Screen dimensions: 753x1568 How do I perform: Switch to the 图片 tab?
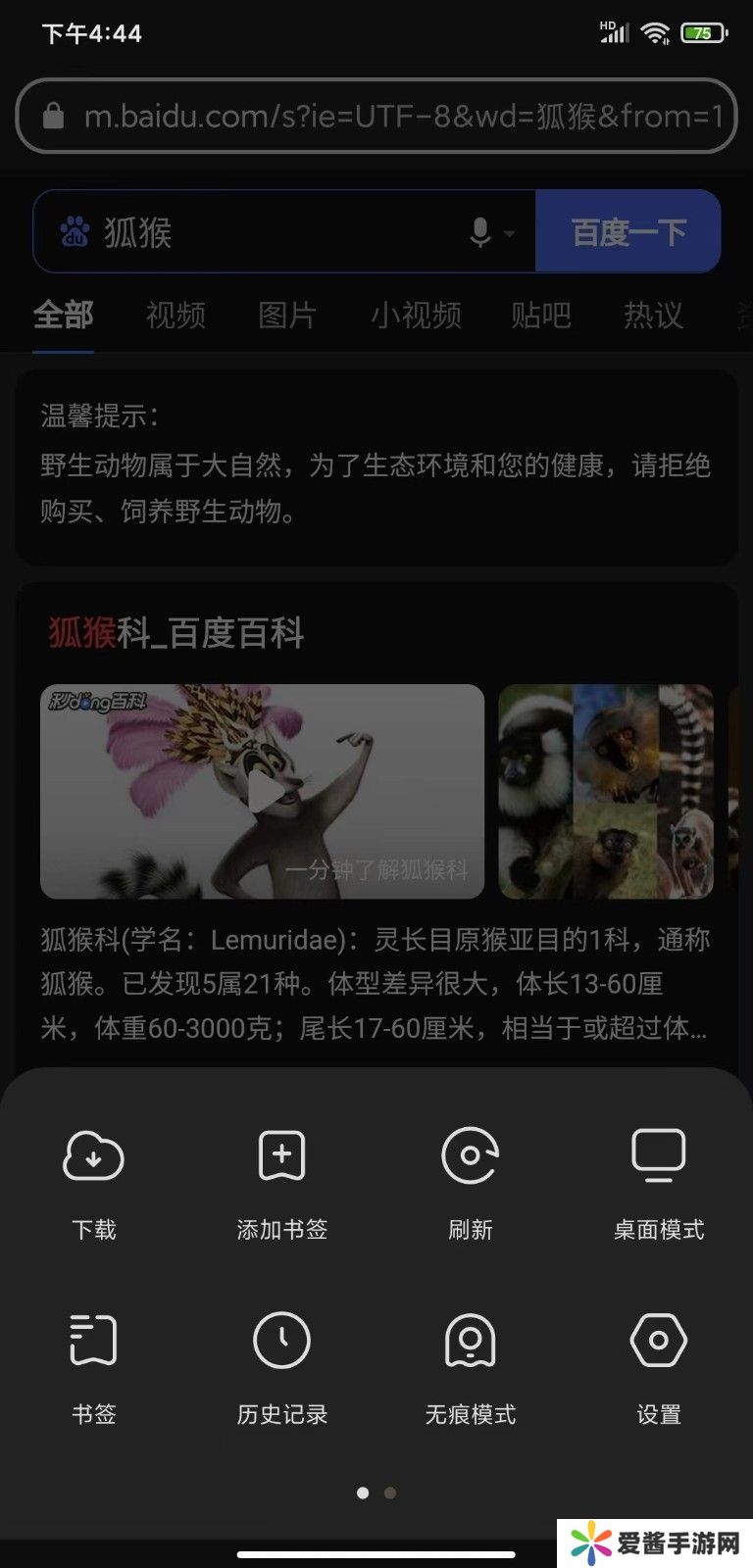tap(287, 315)
